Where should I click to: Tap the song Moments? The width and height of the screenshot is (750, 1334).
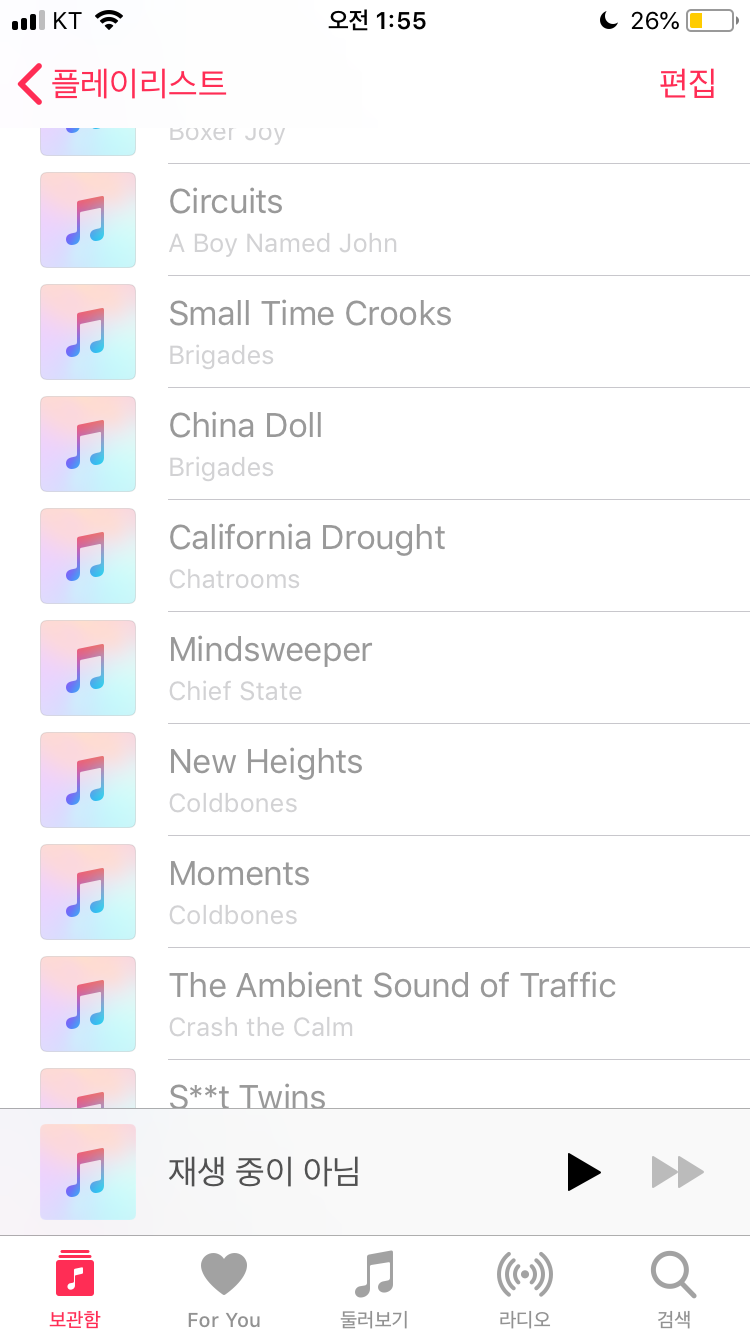(400, 892)
